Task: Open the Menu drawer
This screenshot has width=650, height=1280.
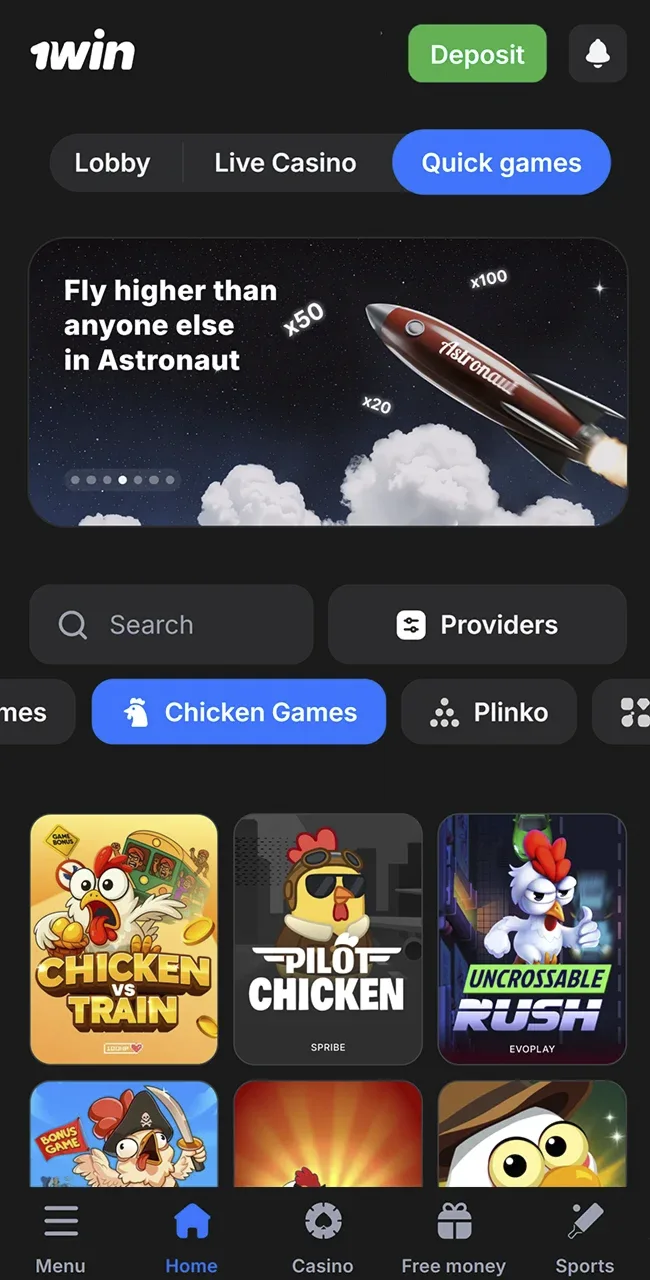Action: pyautogui.click(x=60, y=1238)
